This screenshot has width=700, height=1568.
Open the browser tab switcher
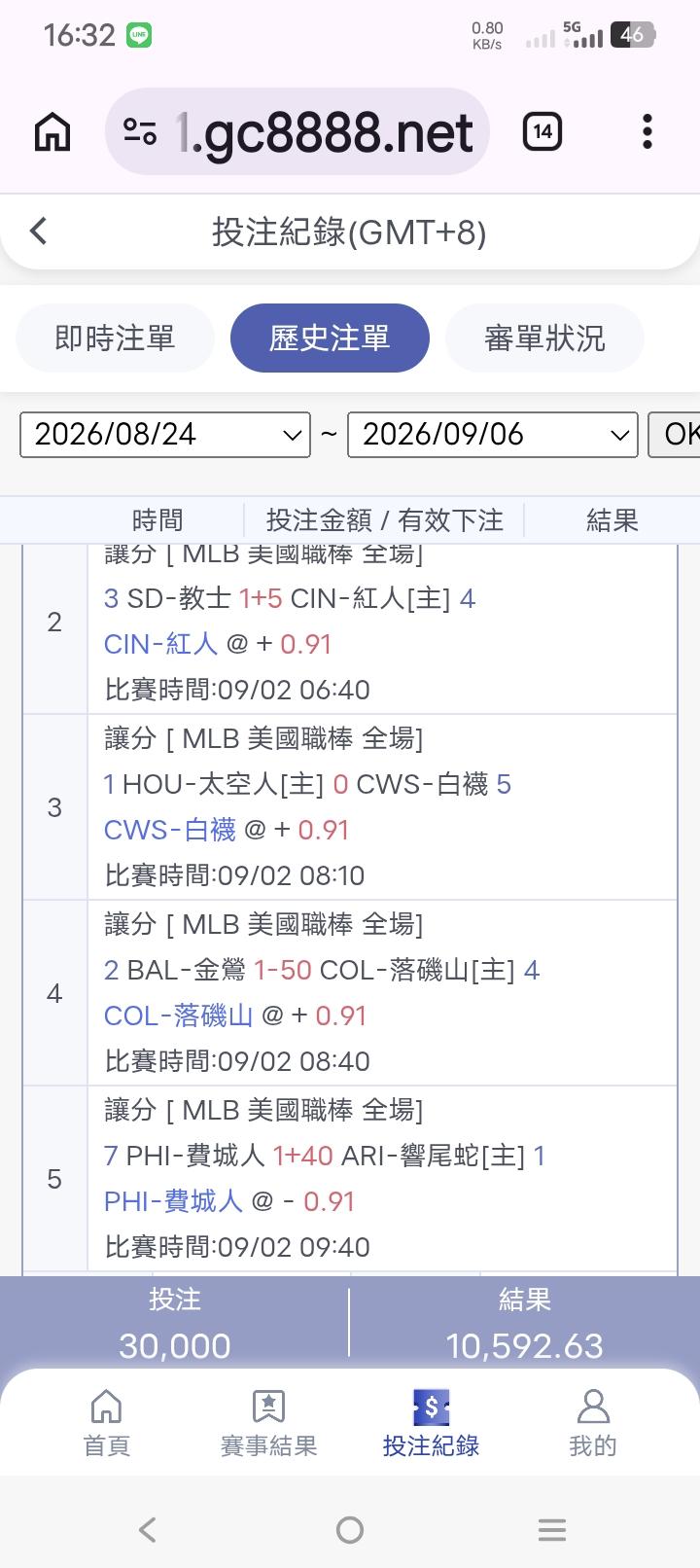pyautogui.click(x=542, y=132)
